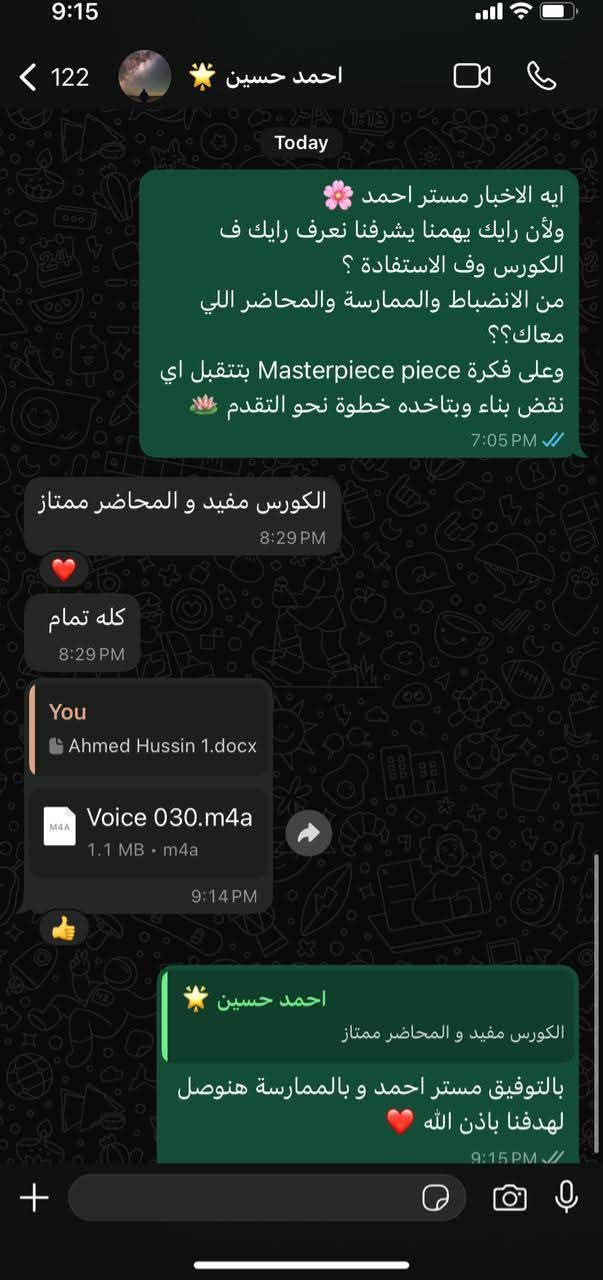Go back to the chats list
Screen dimensions: 603x1280
click(30, 77)
